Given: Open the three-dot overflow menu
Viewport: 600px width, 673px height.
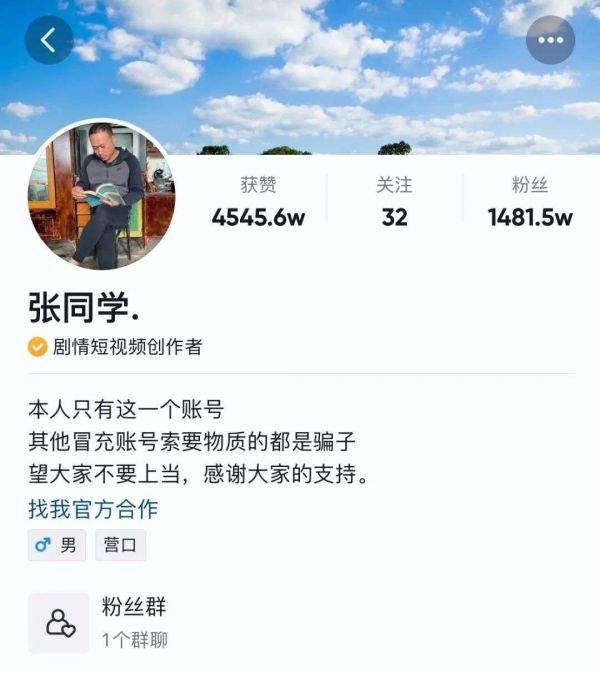Looking at the screenshot, I should [550, 40].
